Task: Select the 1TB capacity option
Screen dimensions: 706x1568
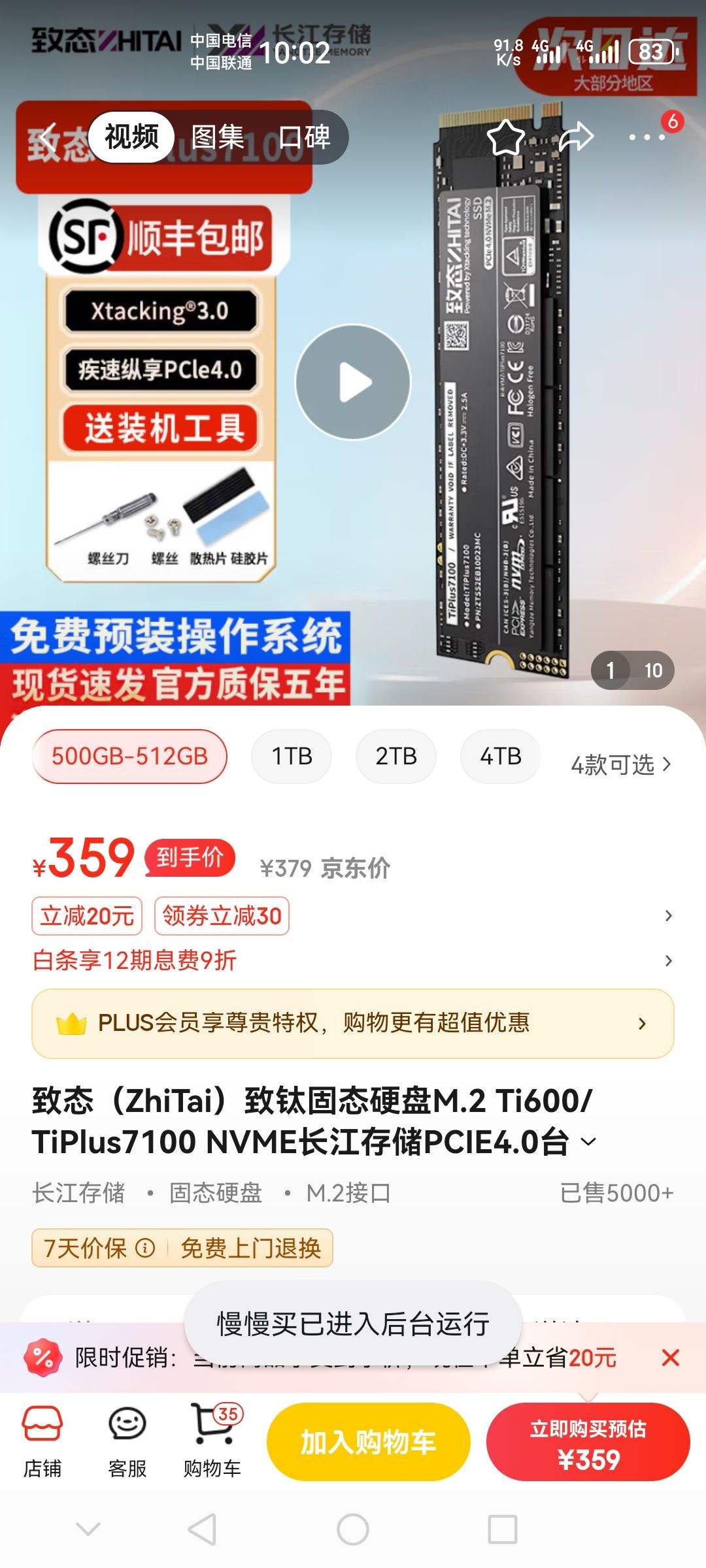Action: [290, 756]
